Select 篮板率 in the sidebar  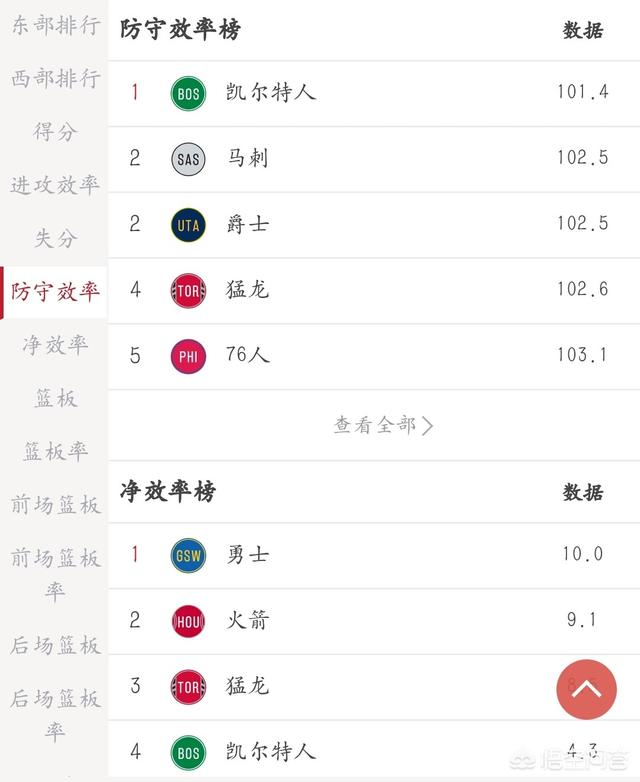(55, 452)
